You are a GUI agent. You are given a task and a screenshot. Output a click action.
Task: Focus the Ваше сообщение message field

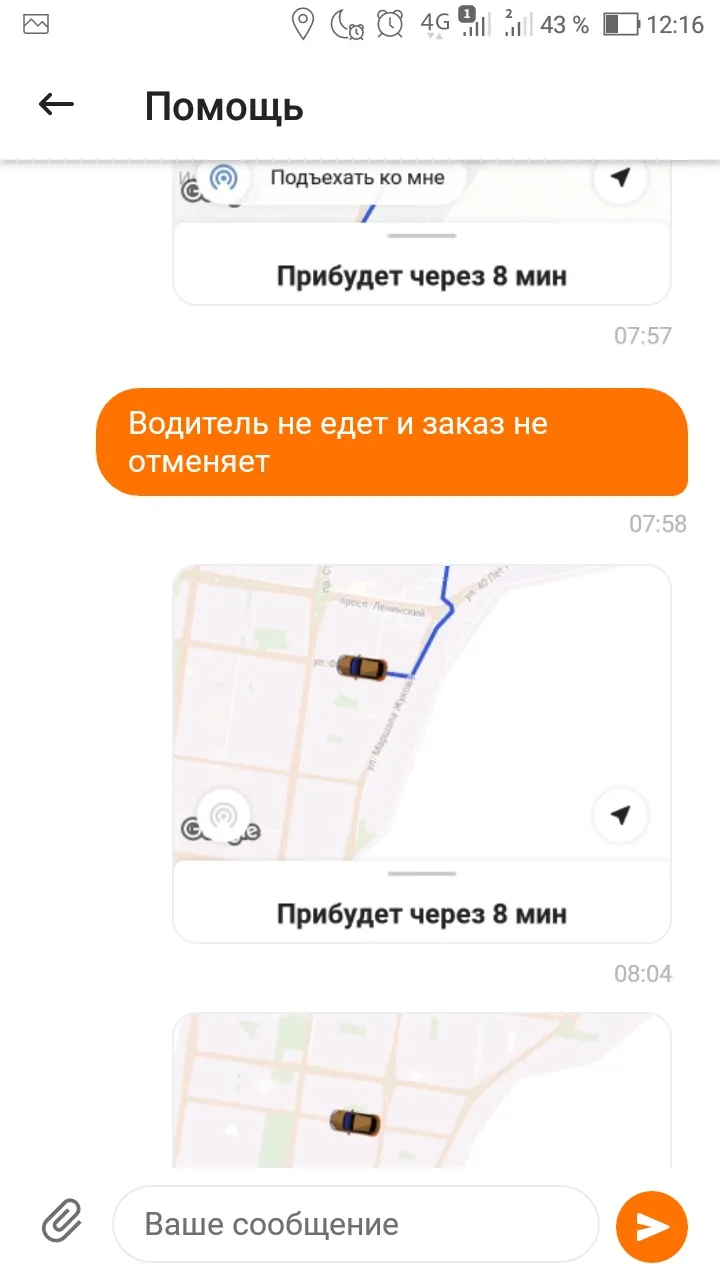point(355,1224)
